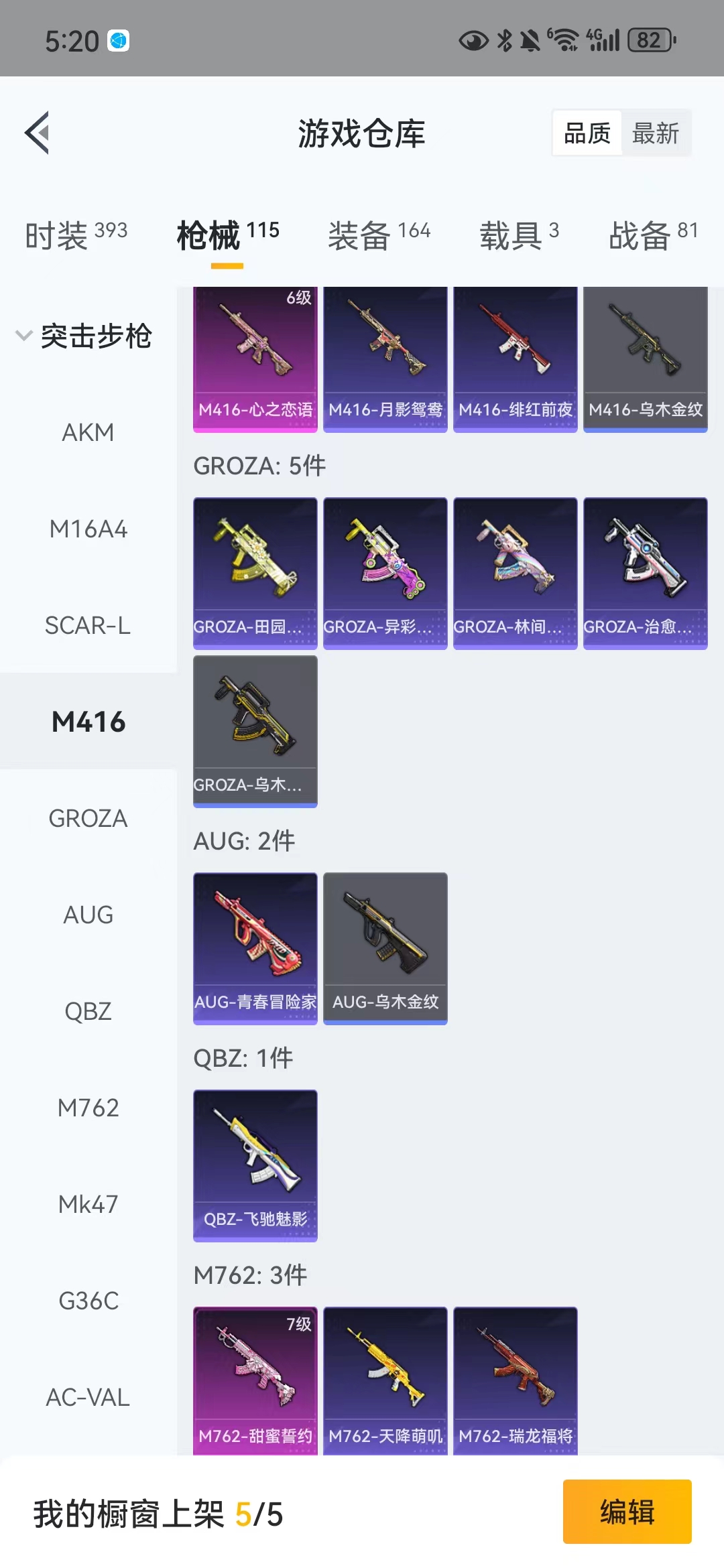Select AKM in the weapon list
Screen dimensions: 724x1568
tap(88, 432)
